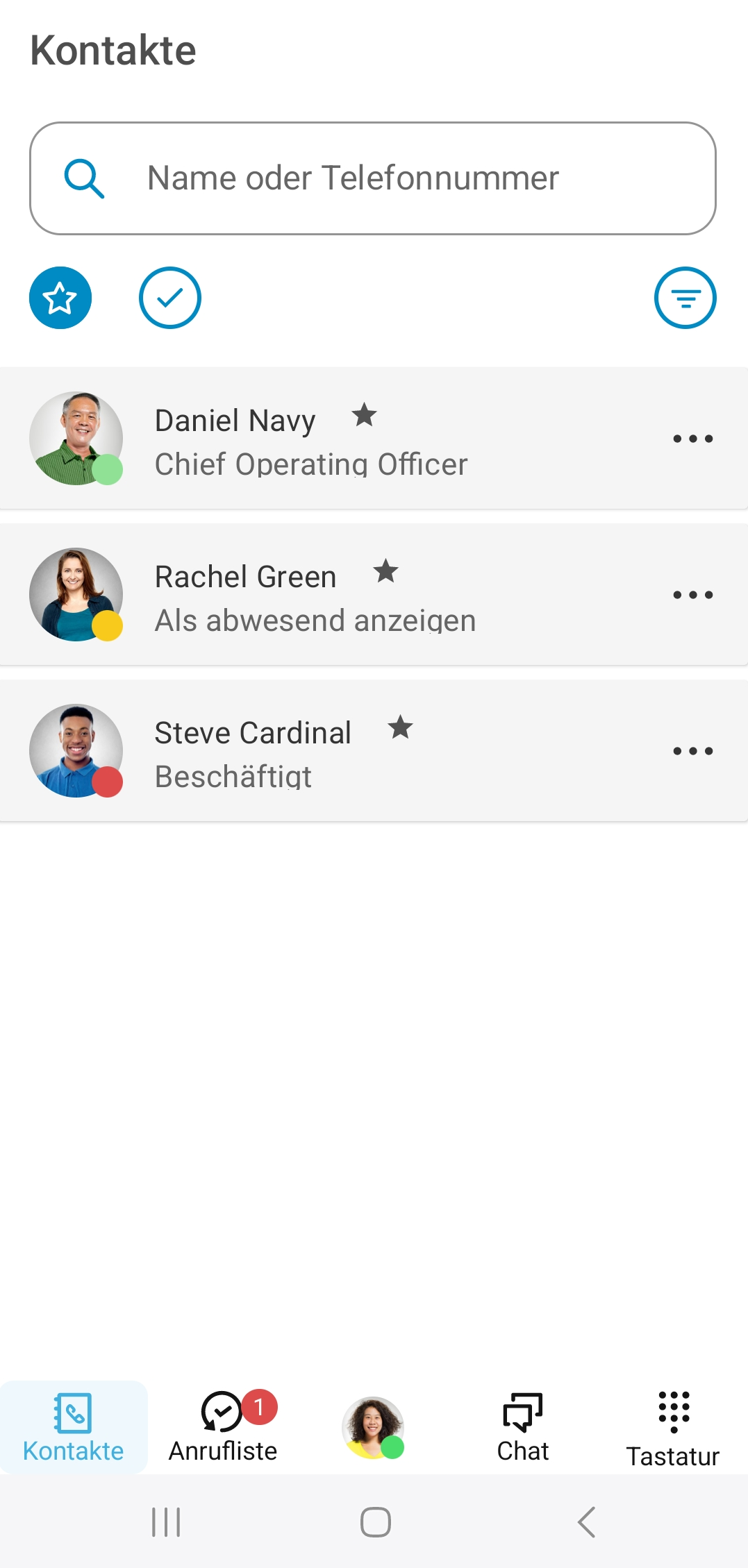
Task: Open my profile avatar in the bottom bar
Action: pyautogui.click(x=373, y=1426)
